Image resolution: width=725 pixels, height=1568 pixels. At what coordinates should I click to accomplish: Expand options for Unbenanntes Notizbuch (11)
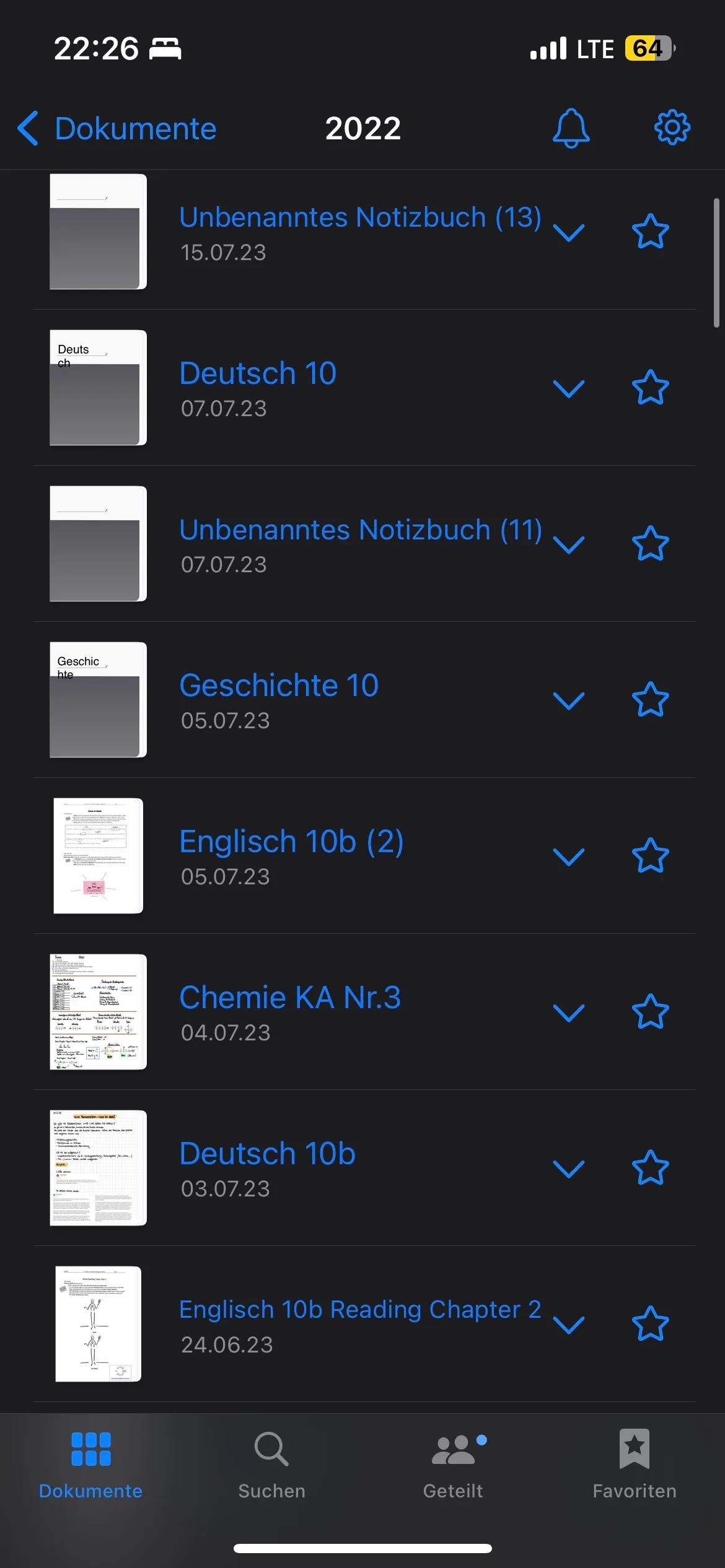568,545
